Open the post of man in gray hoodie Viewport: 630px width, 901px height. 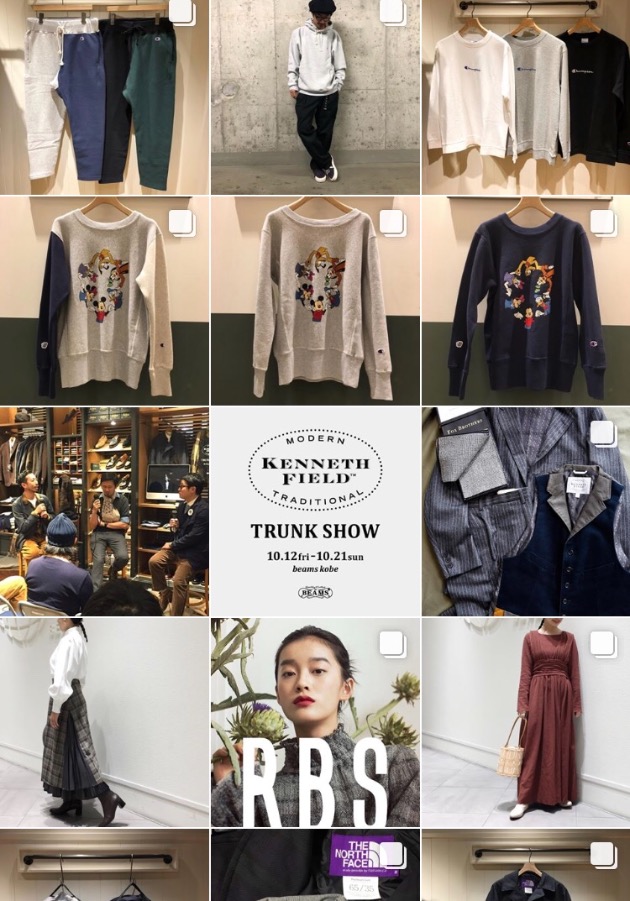pos(315,96)
